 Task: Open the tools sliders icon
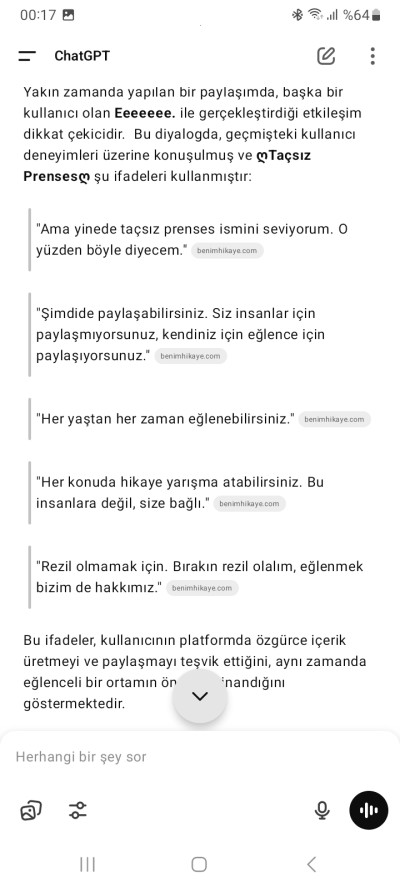pos(78,810)
